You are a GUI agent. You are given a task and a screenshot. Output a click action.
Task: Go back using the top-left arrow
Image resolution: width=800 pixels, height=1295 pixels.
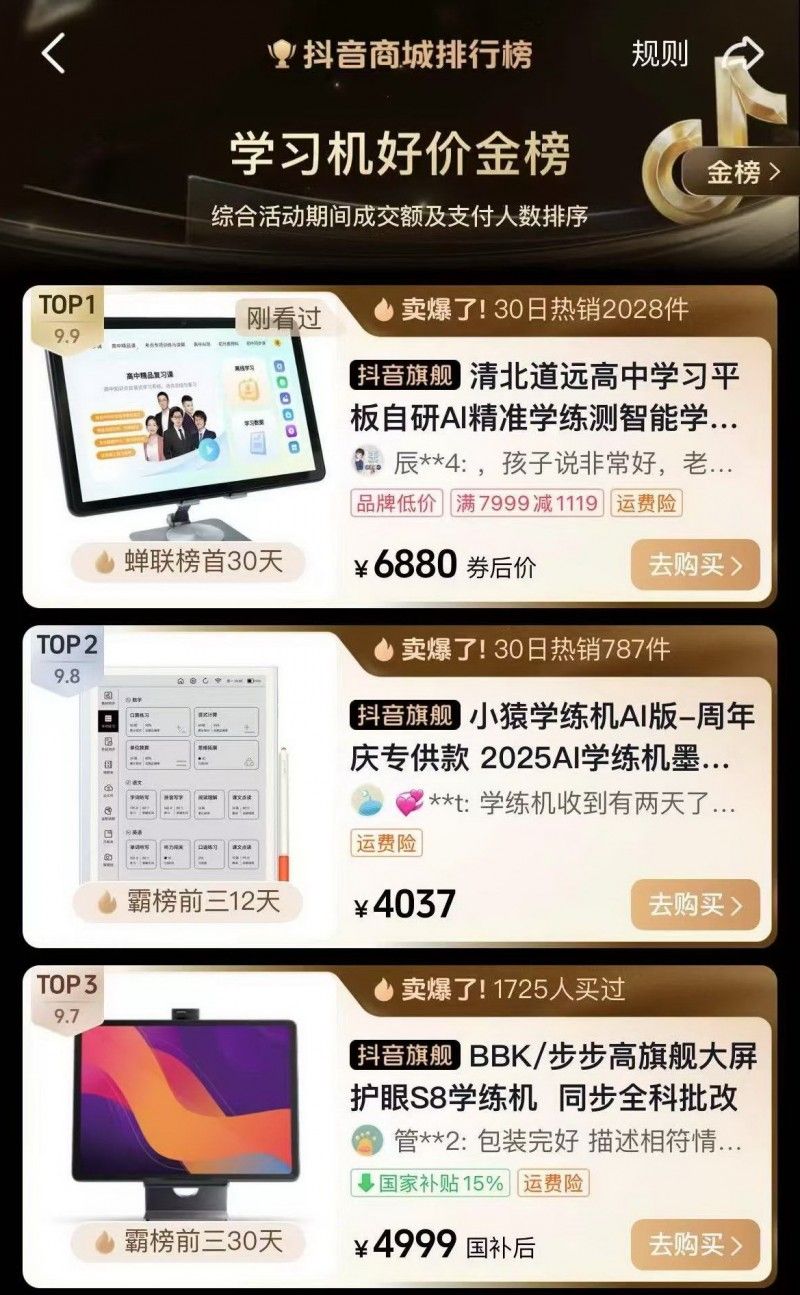(53, 53)
